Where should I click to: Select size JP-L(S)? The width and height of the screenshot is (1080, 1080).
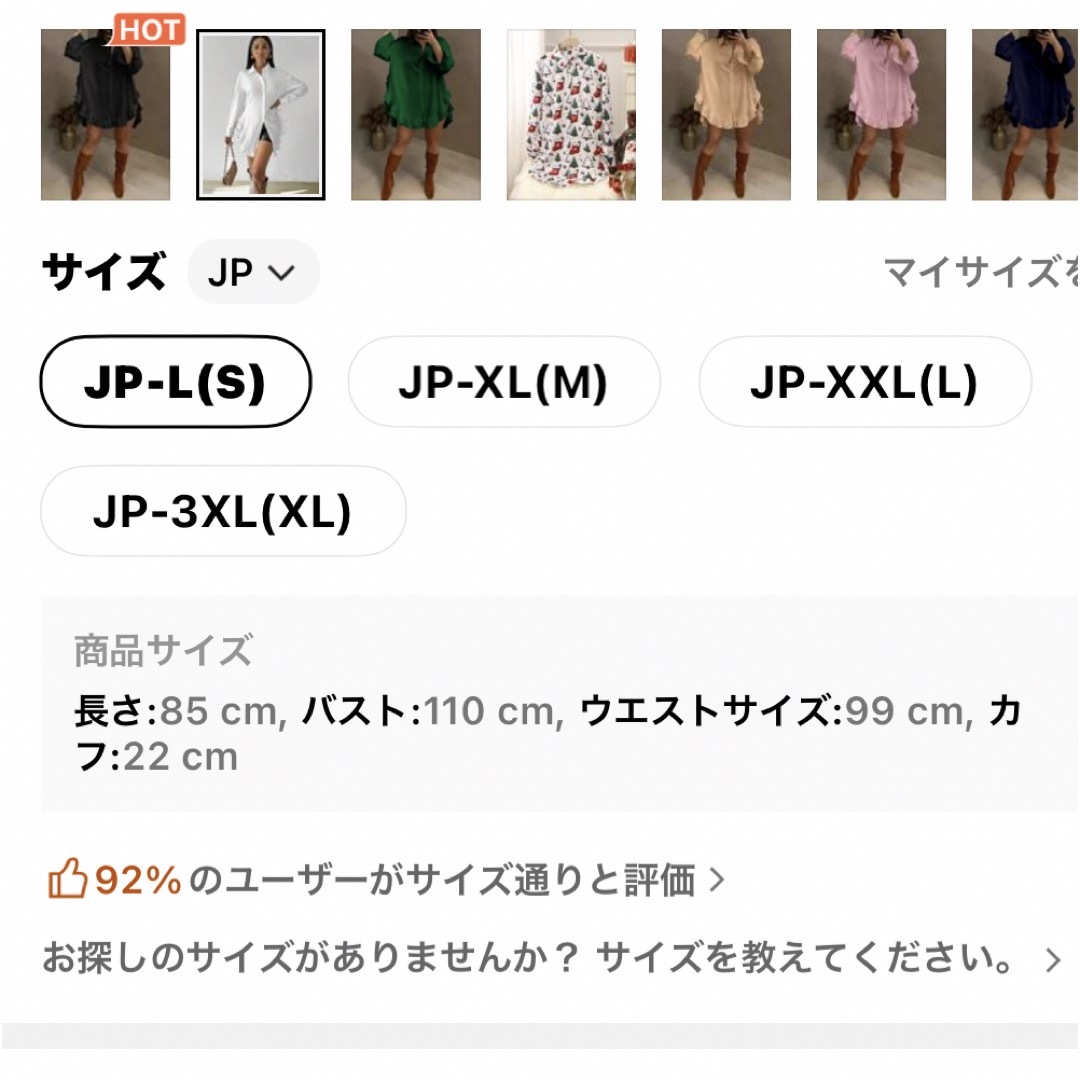pyautogui.click(x=175, y=382)
